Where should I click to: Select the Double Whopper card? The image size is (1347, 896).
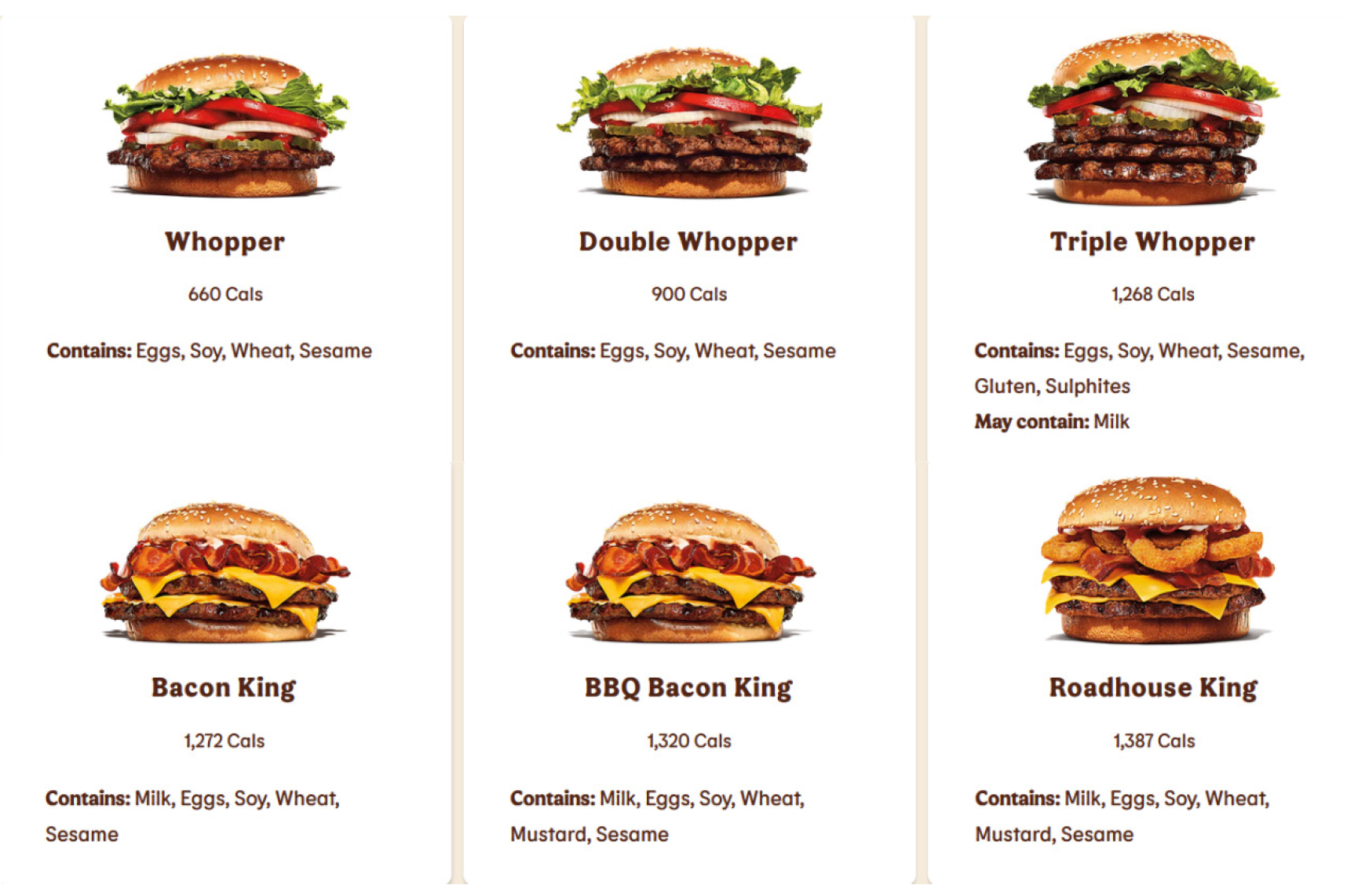tap(688, 242)
